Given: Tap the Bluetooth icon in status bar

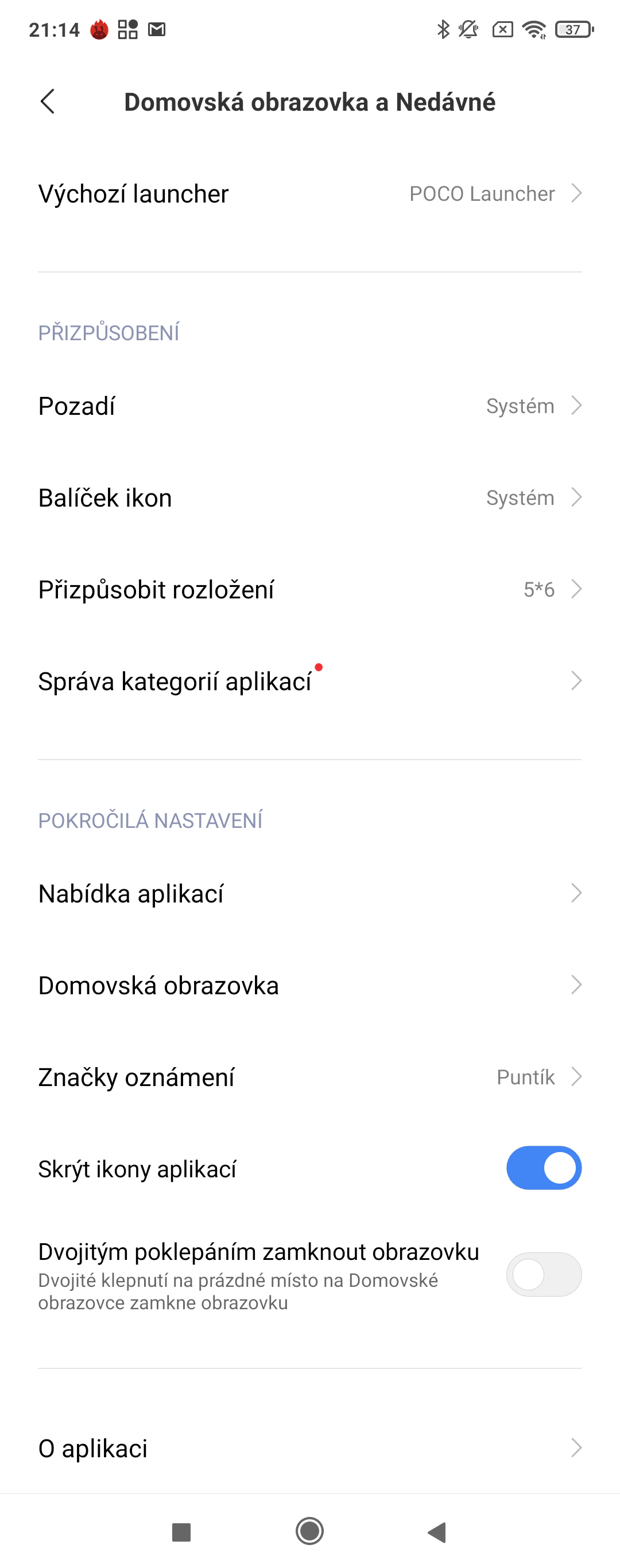Looking at the screenshot, I should 442,29.
